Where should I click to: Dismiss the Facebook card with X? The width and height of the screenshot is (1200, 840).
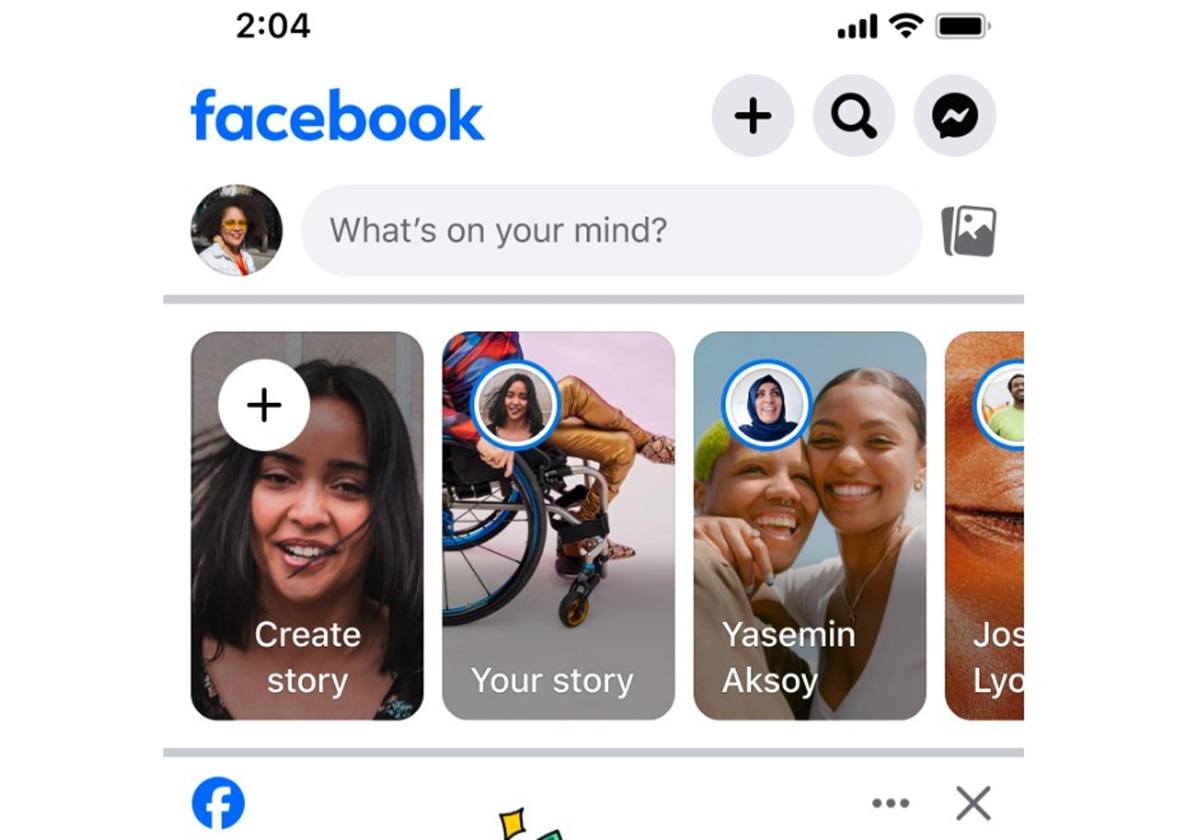[972, 803]
